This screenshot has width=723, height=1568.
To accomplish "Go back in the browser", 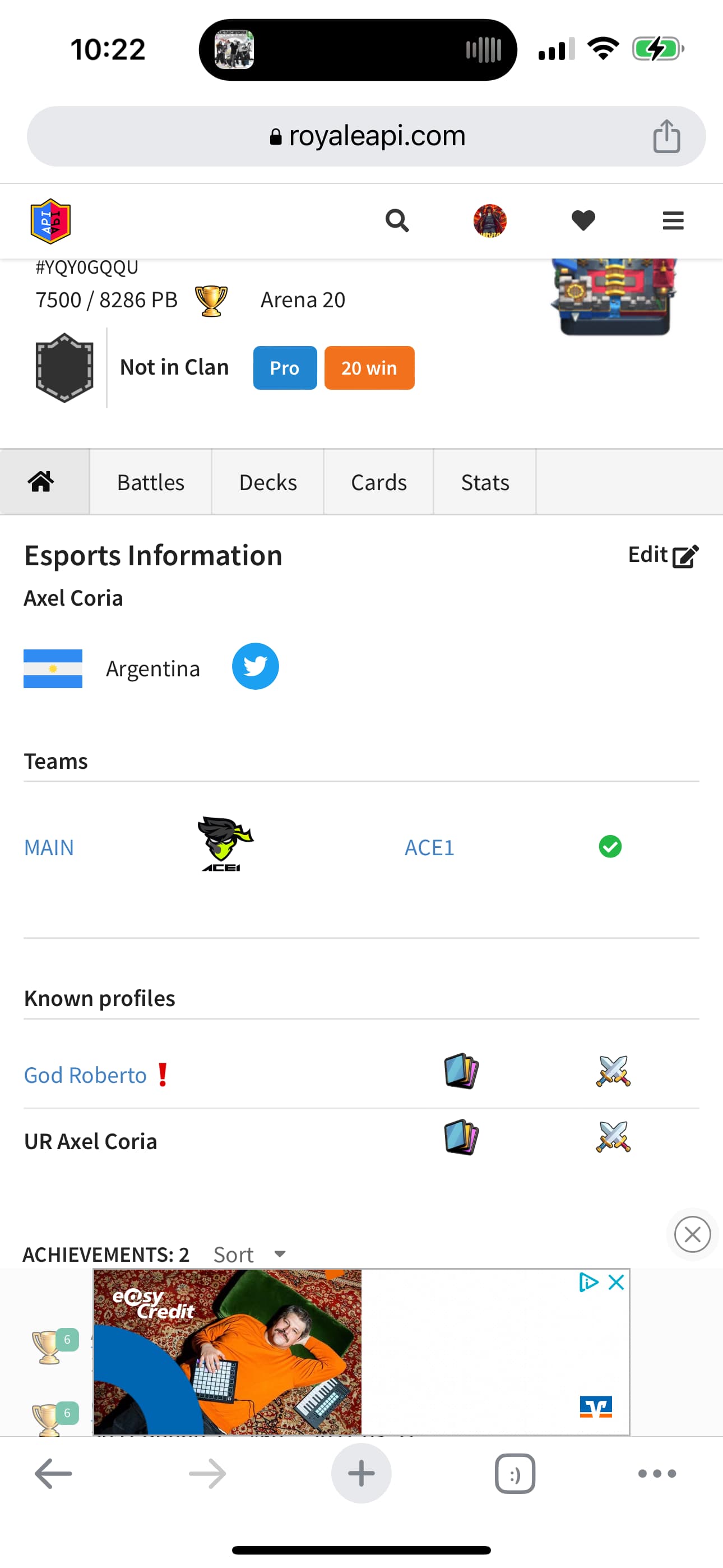I will [54, 1474].
